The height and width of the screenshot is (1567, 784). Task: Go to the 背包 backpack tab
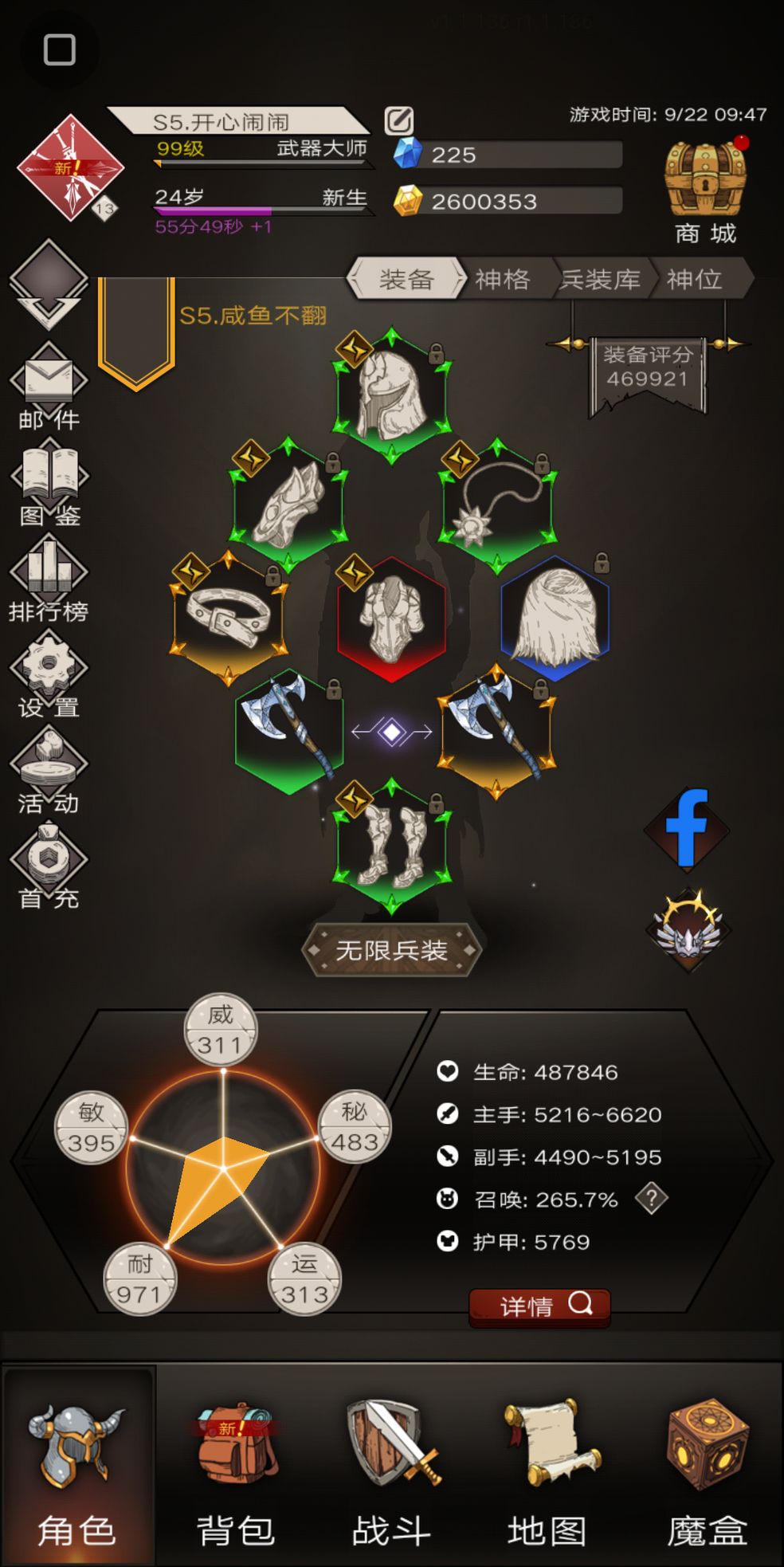[235, 1467]
